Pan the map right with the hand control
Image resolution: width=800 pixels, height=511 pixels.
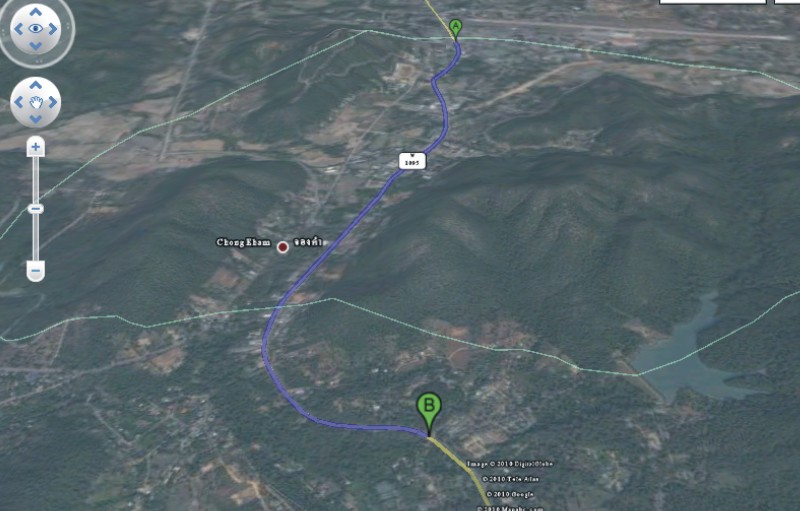52,102
